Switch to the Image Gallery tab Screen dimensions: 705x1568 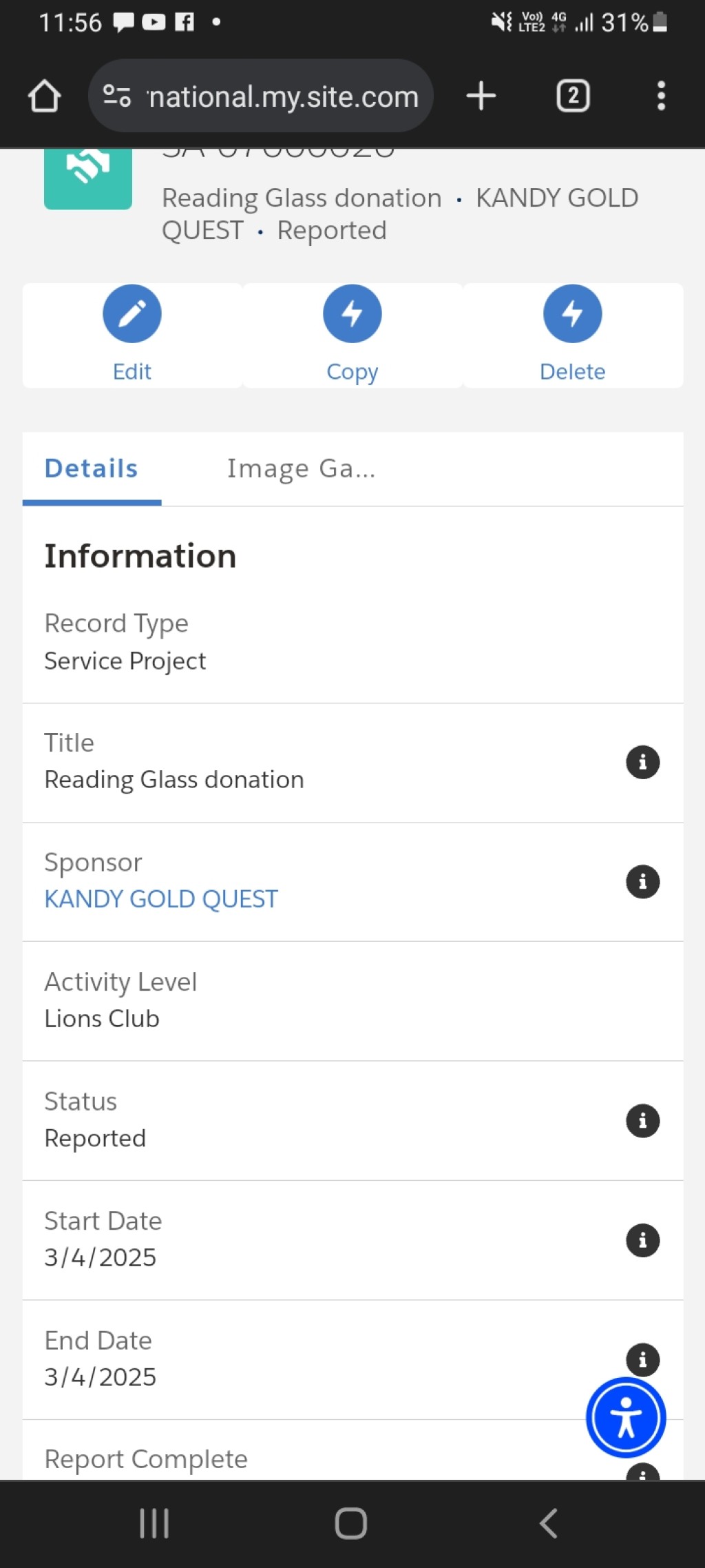[x=302, y=468]
